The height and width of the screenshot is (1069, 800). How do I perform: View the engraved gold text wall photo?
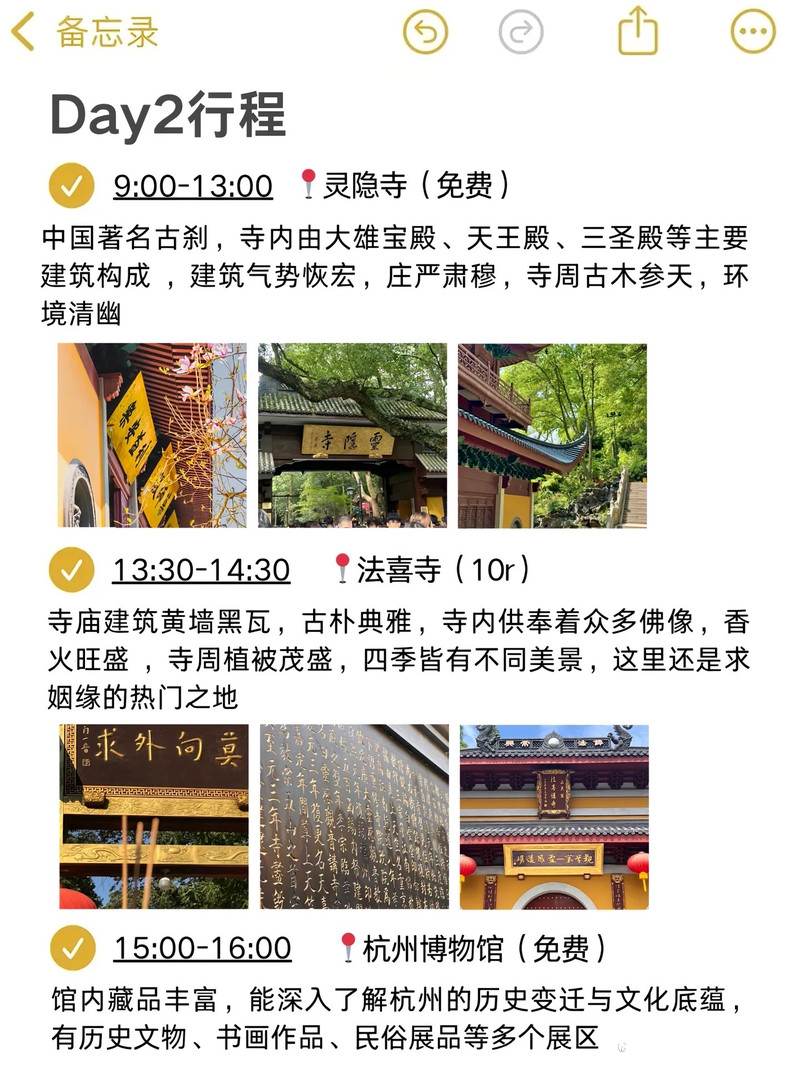[354, 817]
